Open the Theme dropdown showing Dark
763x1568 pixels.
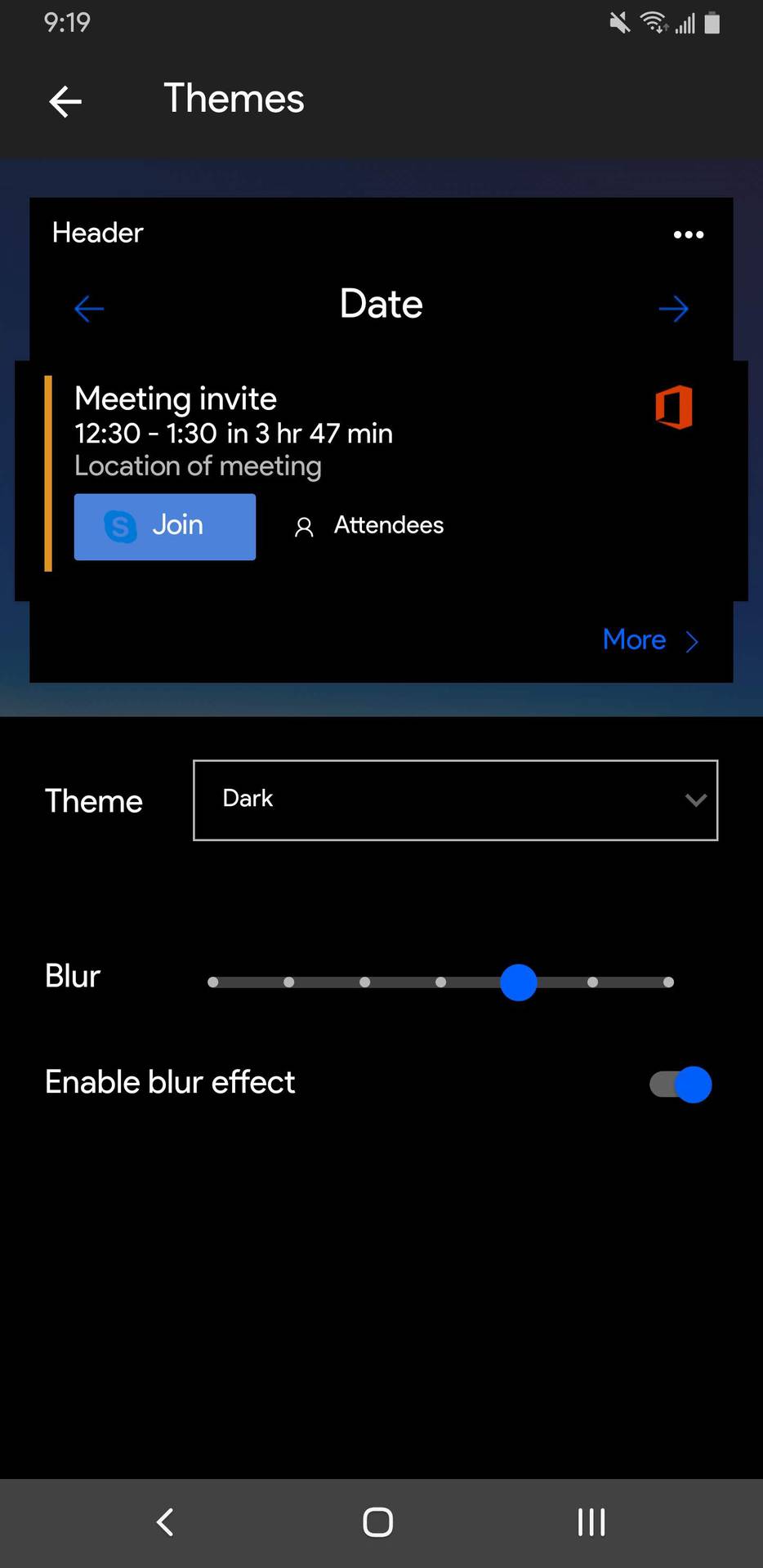click(x=455, y=800)
